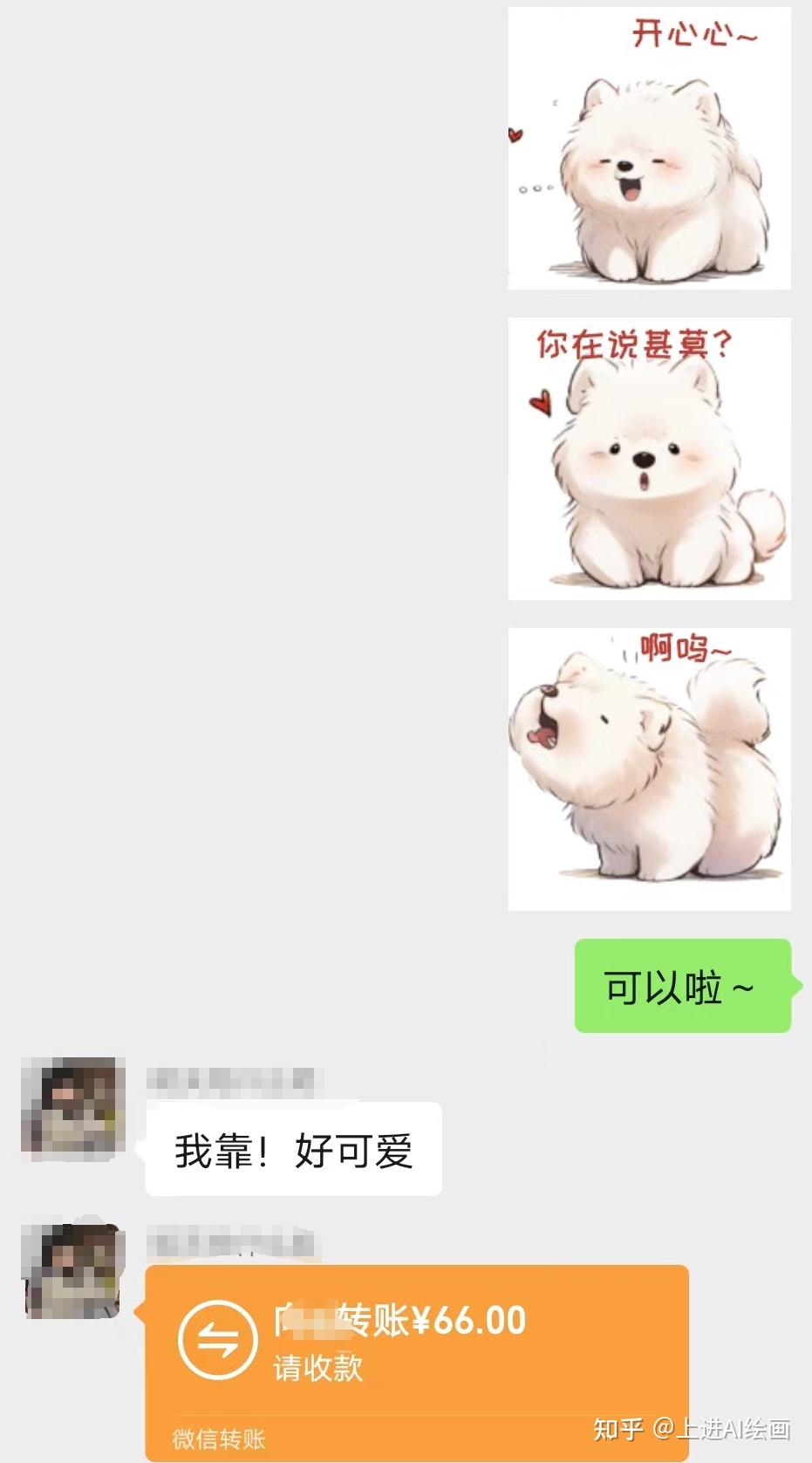Open the 啊呜 howling puppy sticker
The image size is (812, 1463).
point(649,769)
